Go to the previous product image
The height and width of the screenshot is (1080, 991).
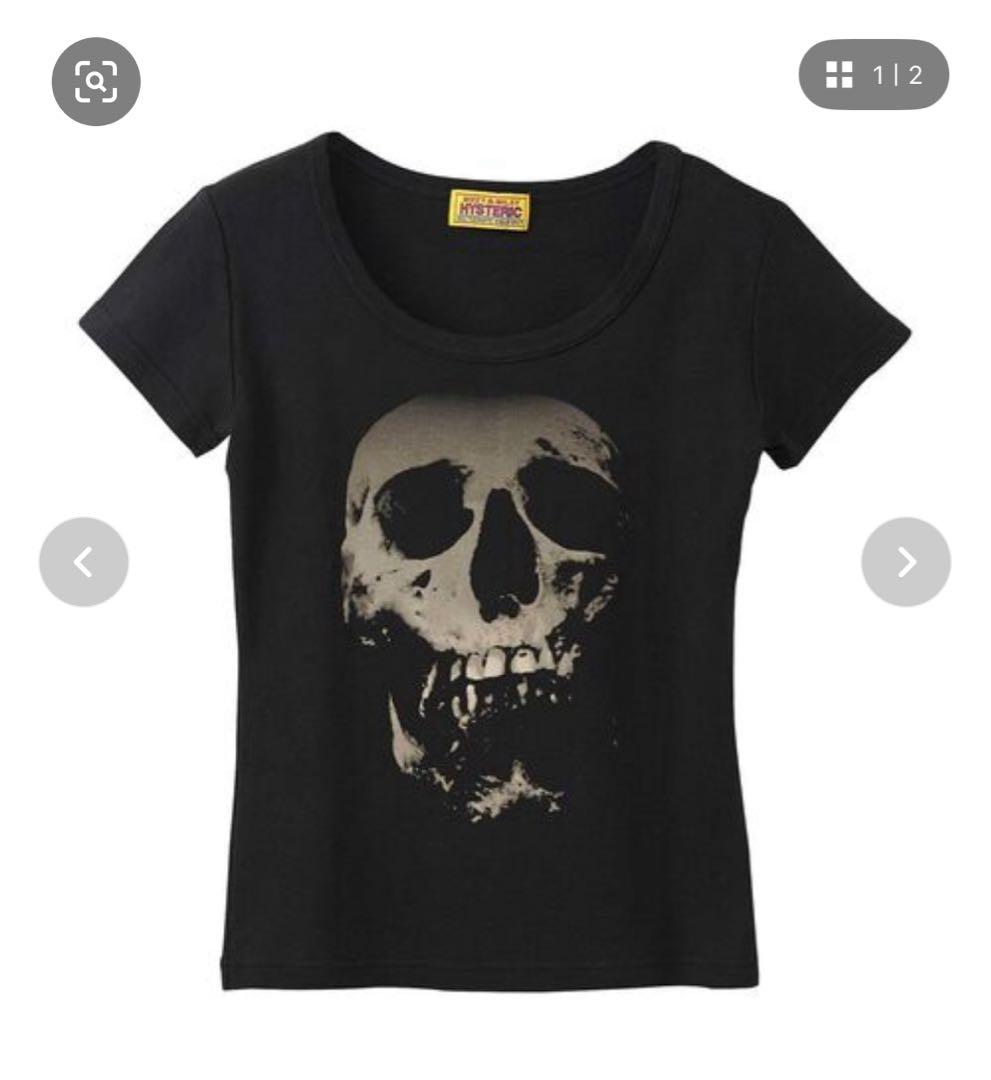(84, 562)
